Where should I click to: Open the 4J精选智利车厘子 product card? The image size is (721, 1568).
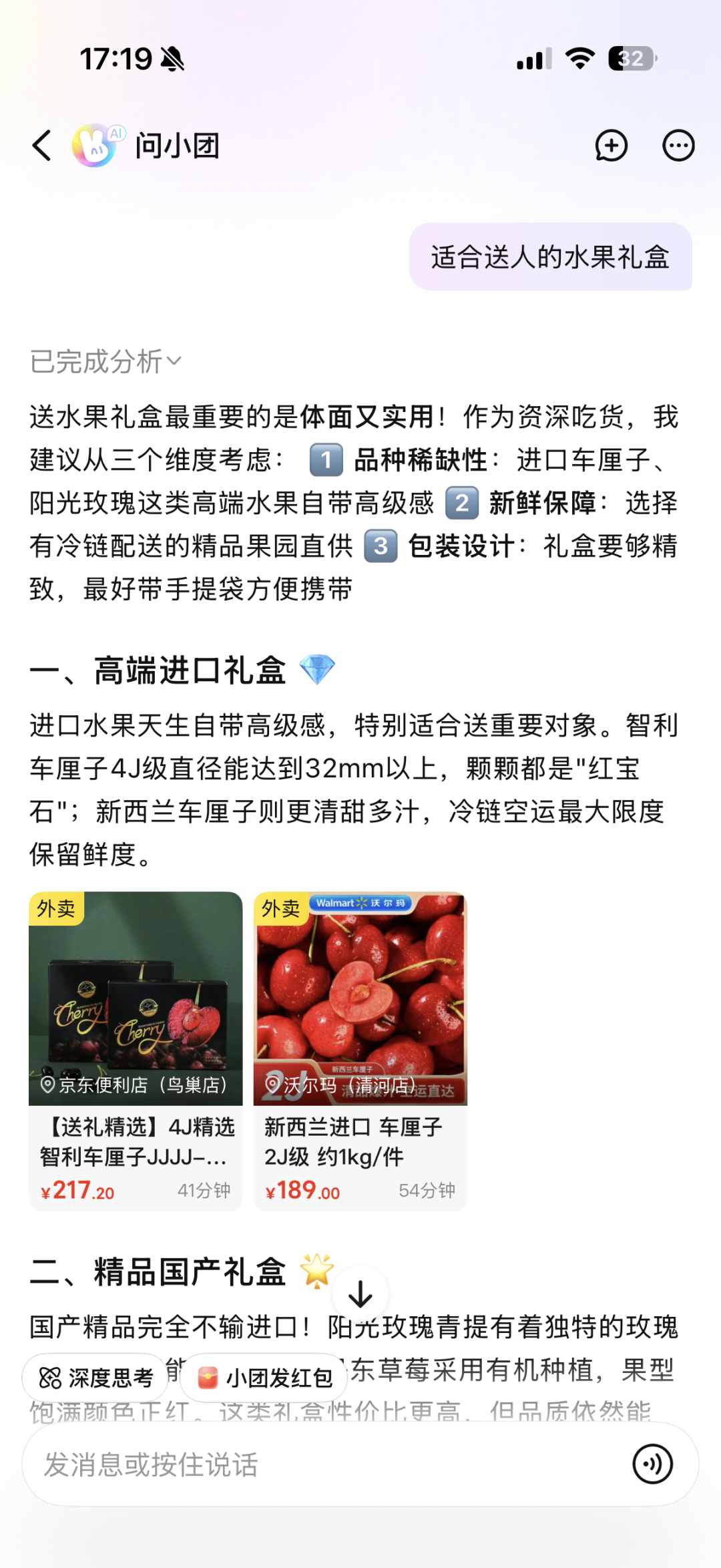pos(136,1051)
